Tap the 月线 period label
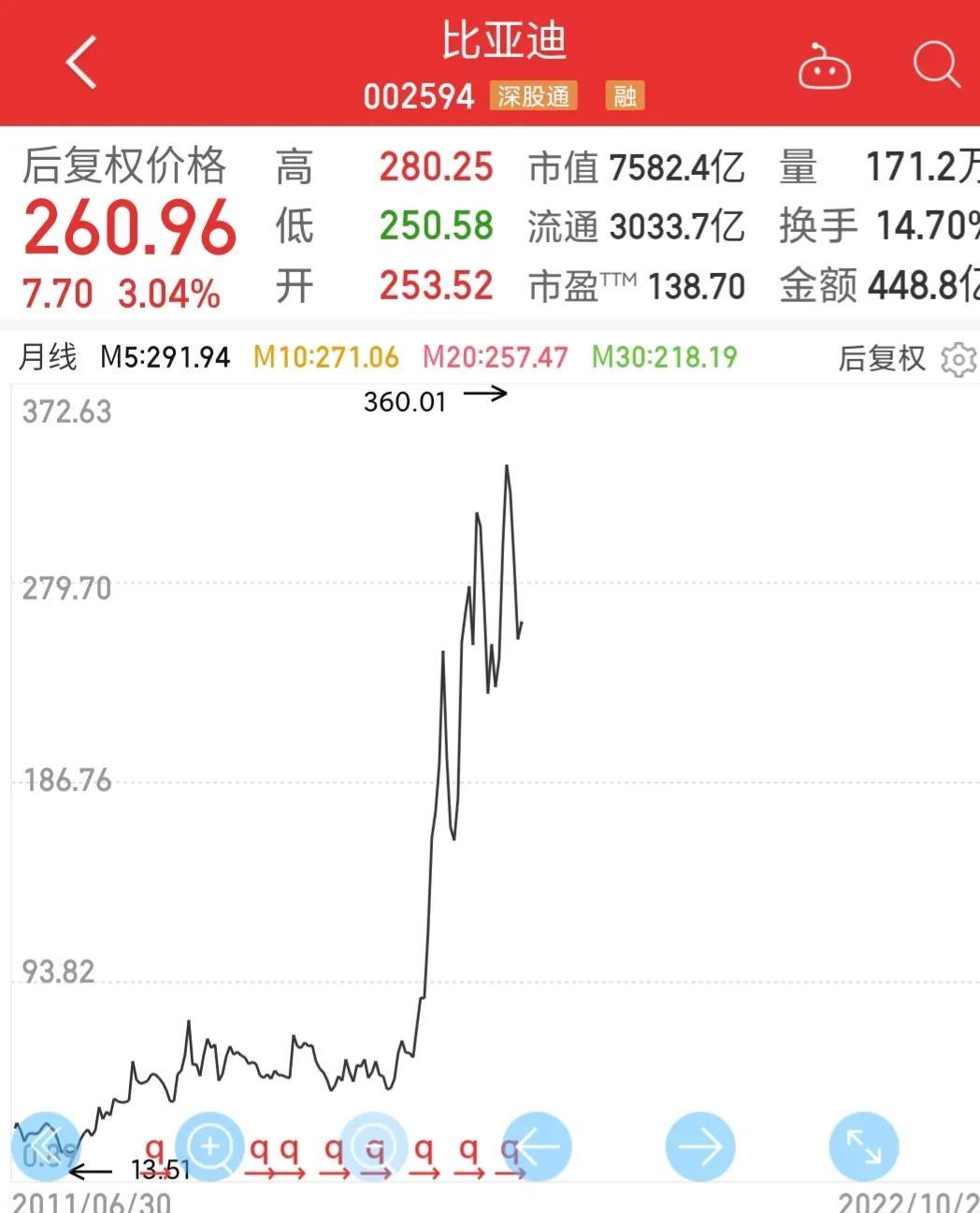980x1213 pixels. coord(48,357)
